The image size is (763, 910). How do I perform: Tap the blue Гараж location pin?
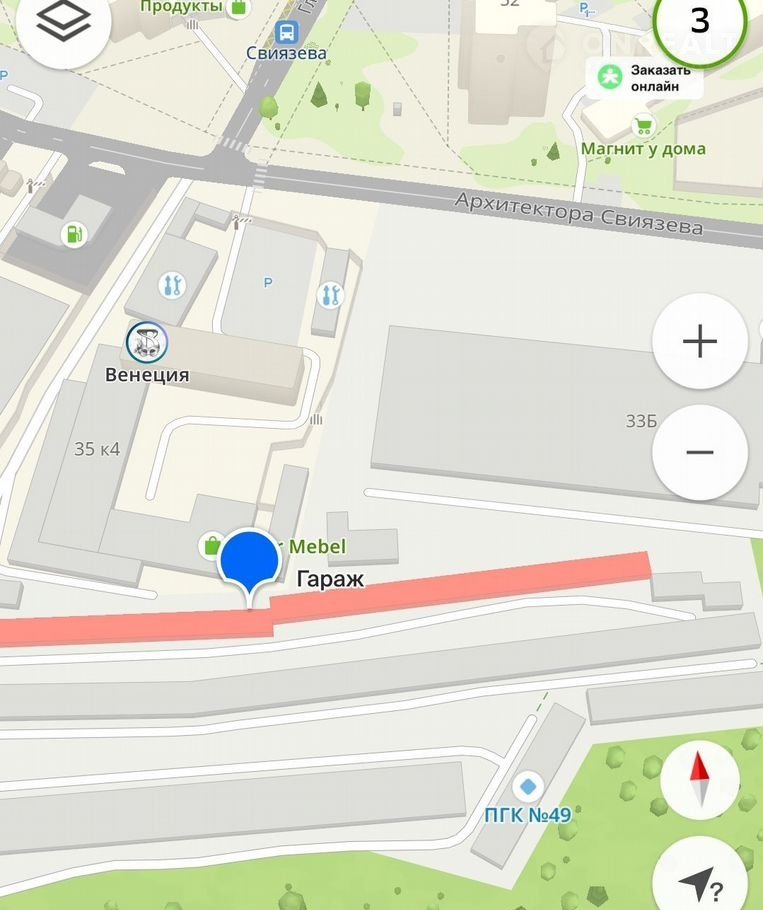(x=248, y=562)
